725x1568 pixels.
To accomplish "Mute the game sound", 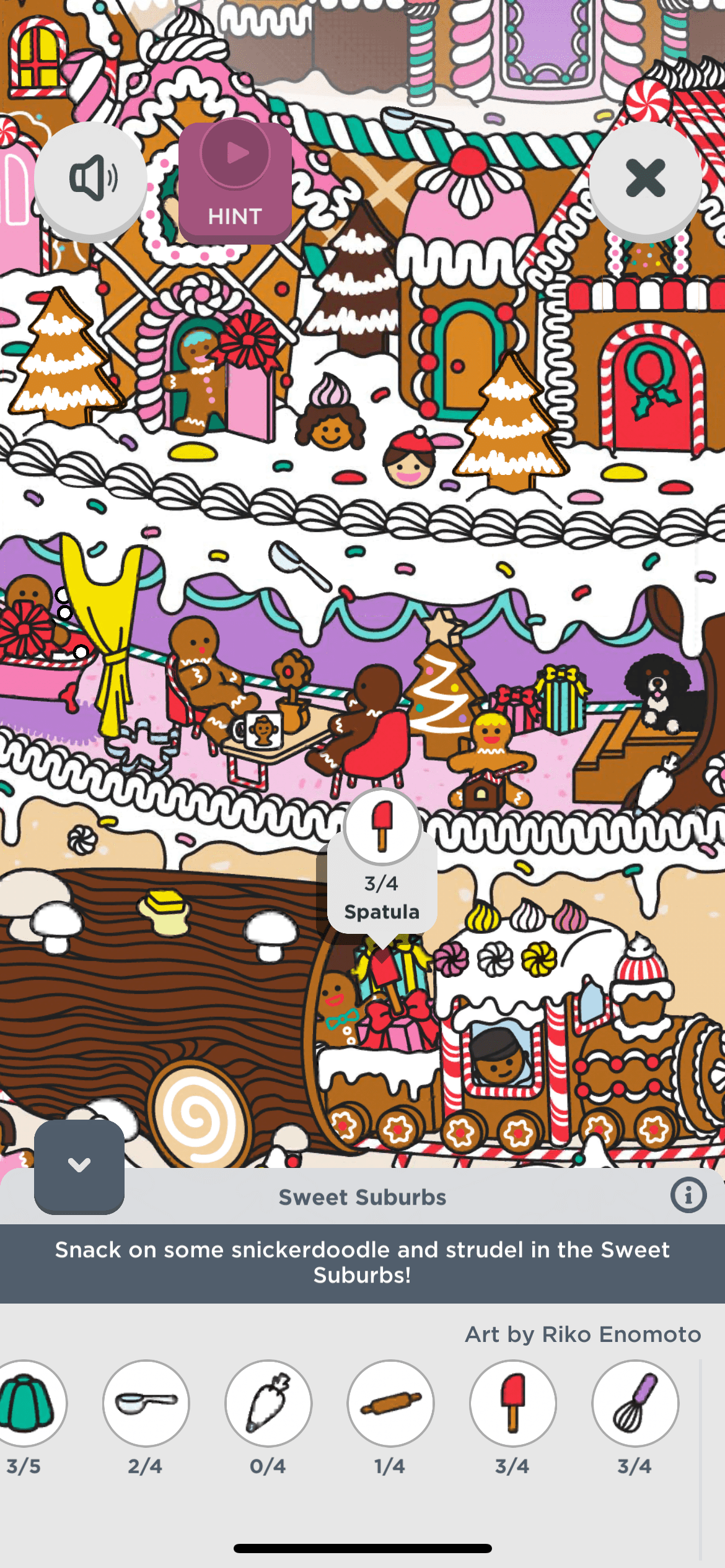I will point(90,178).
